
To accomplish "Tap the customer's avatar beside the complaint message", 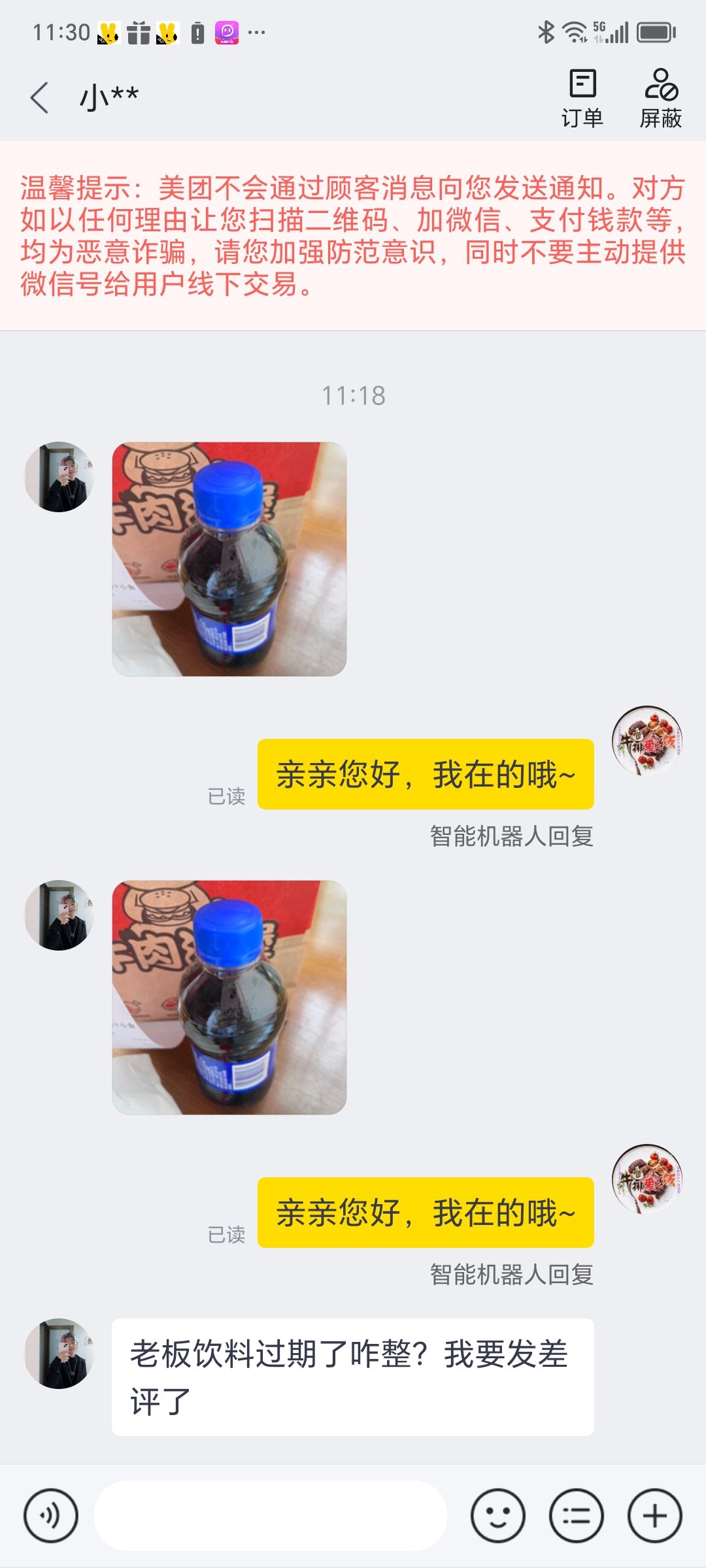I will point(59,1354).
